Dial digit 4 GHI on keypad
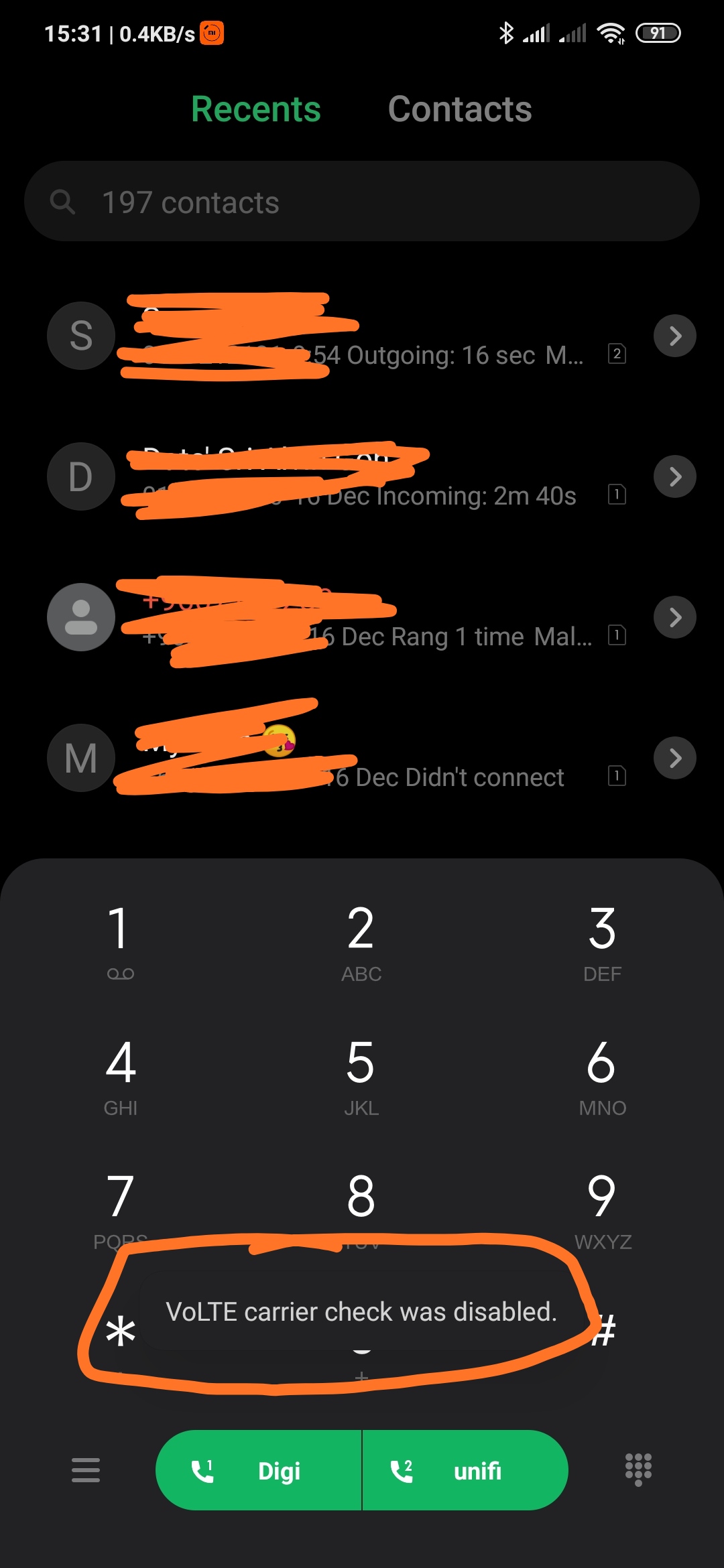This screenshot has width=724, height=1568. (121, 1075)
